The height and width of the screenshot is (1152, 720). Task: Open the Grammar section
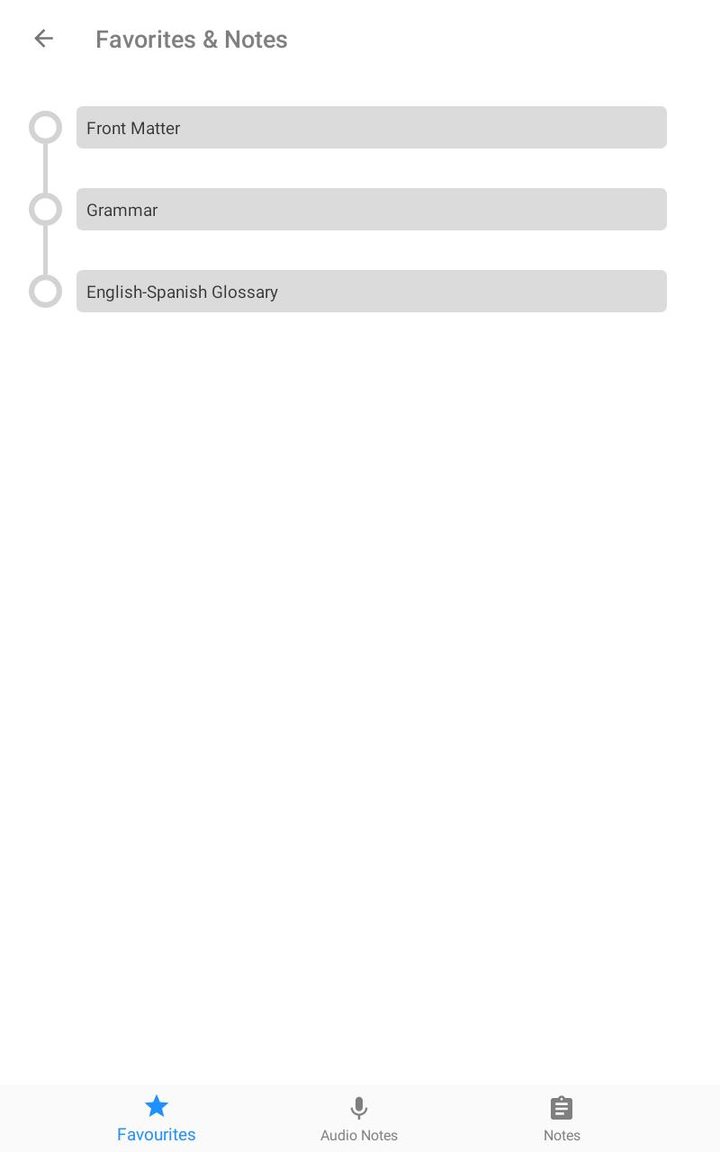(371, 209)
